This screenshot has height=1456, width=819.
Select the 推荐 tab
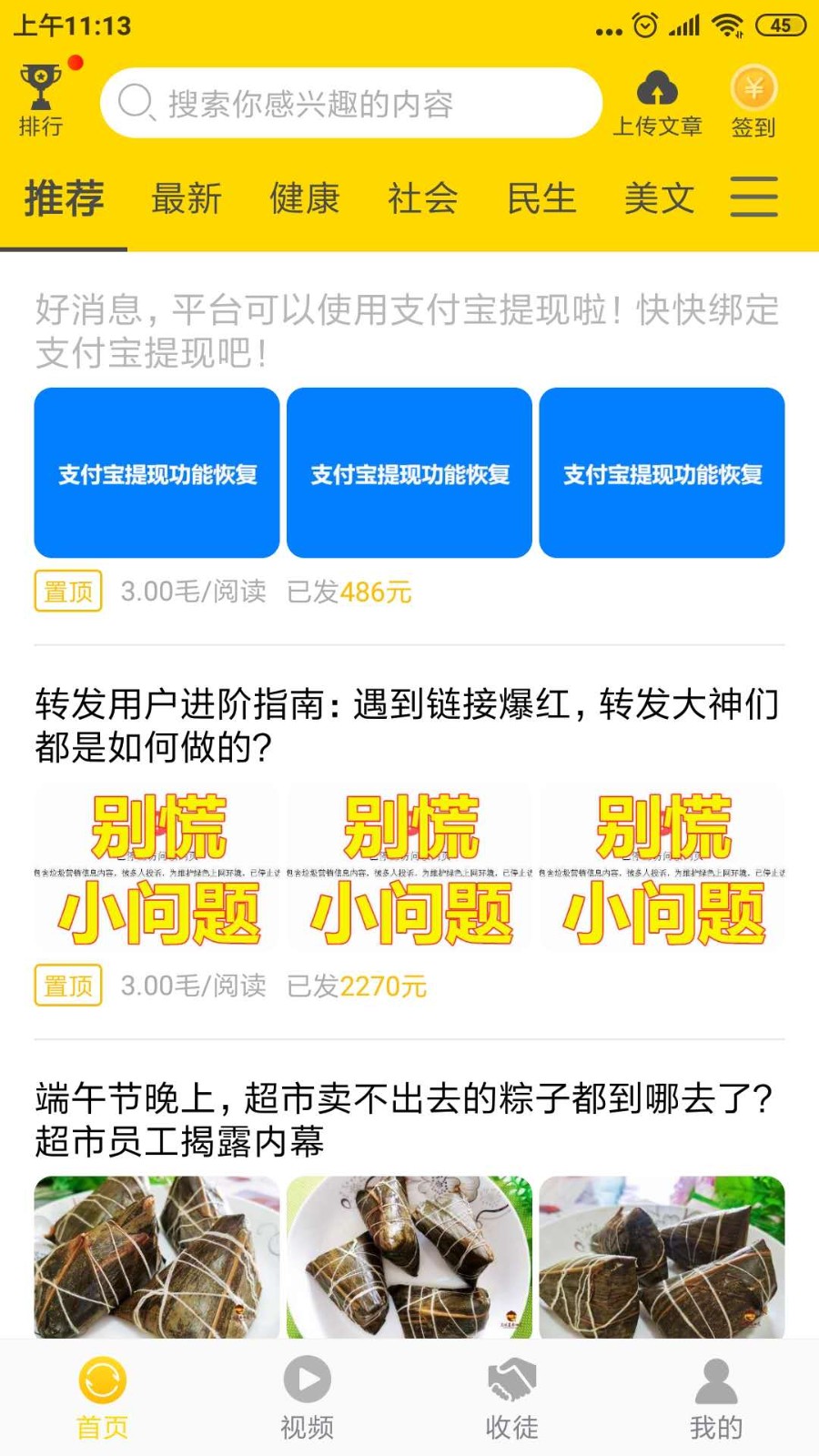coord(65,198)
